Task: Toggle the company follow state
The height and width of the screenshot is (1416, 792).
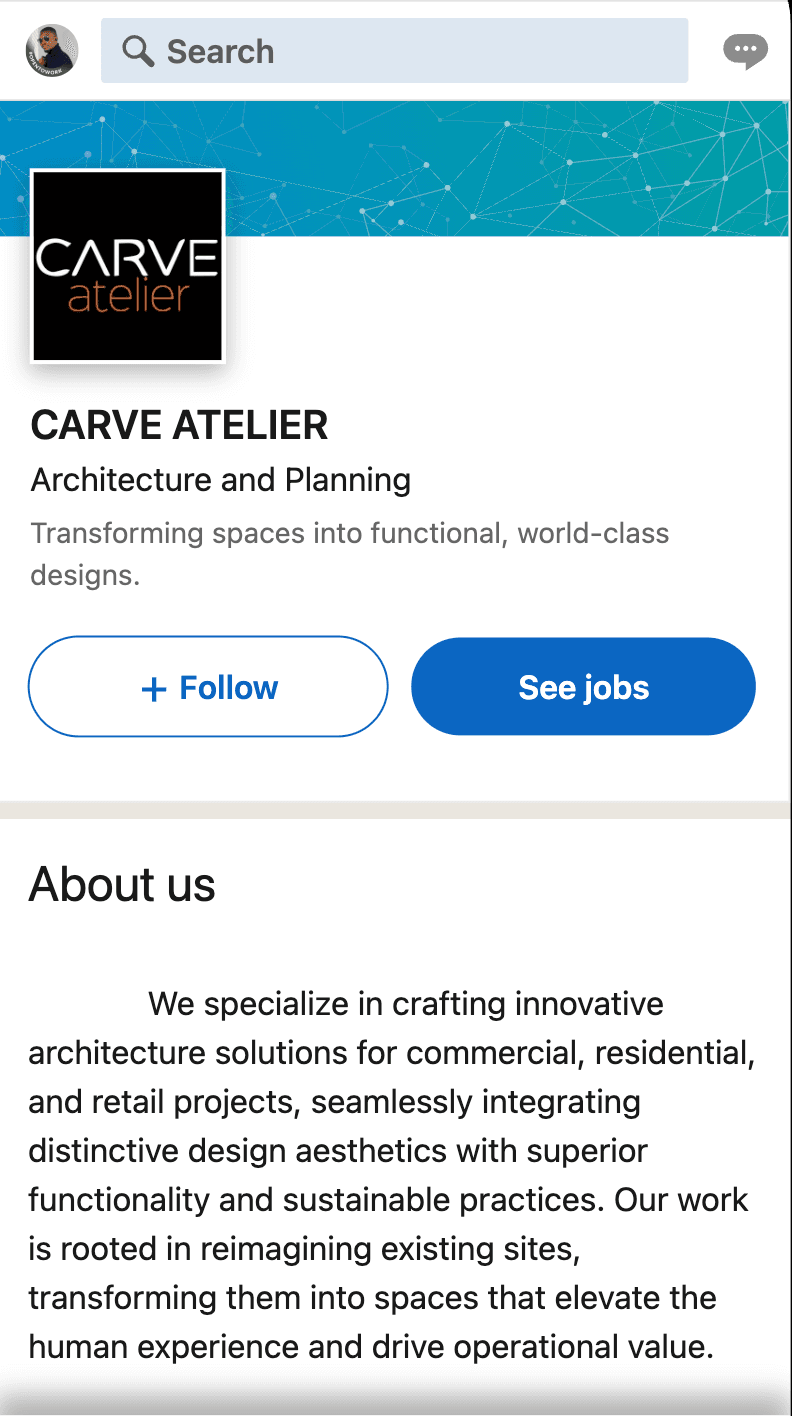Action: (x=207, y=687)
